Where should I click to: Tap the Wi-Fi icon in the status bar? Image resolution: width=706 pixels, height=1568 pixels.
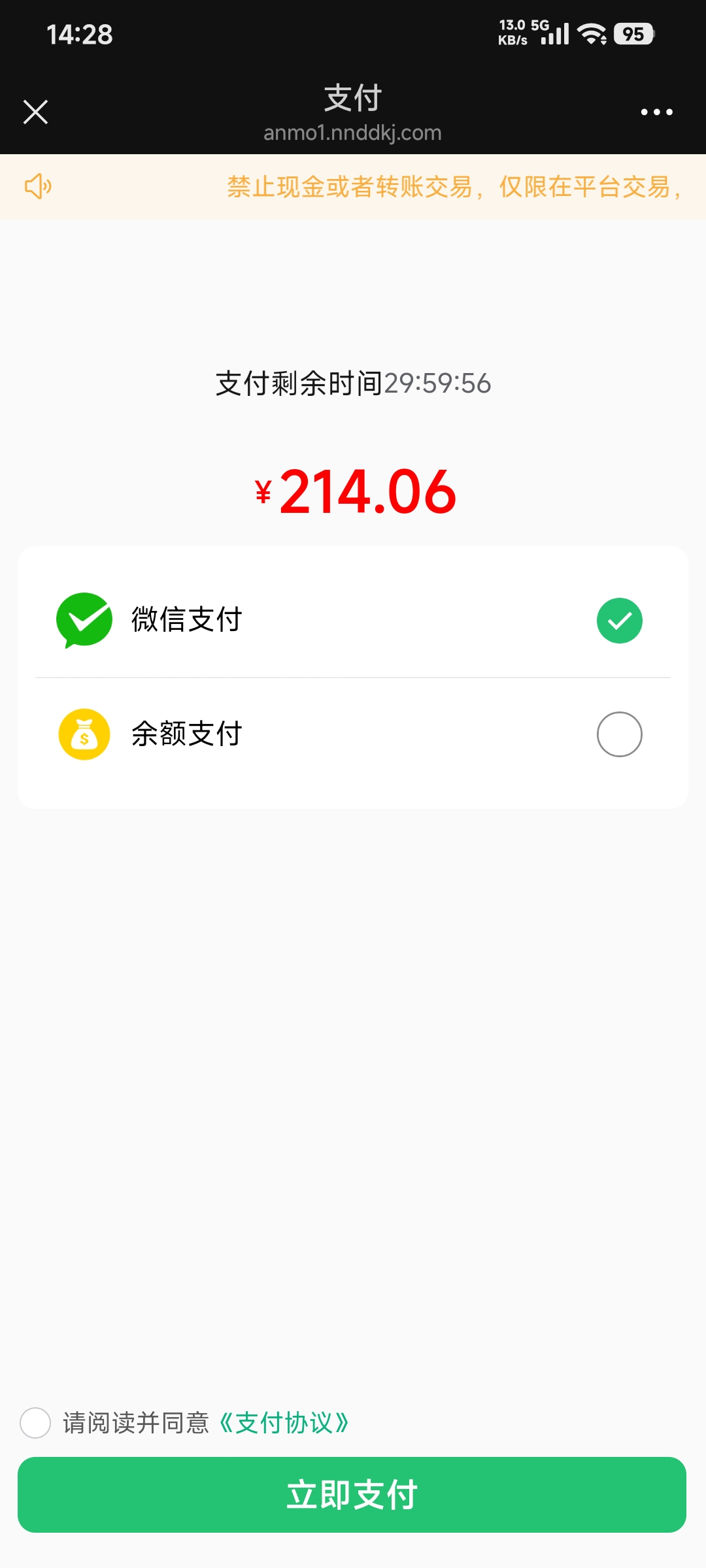pyautogui.click(x=590, y=34)
